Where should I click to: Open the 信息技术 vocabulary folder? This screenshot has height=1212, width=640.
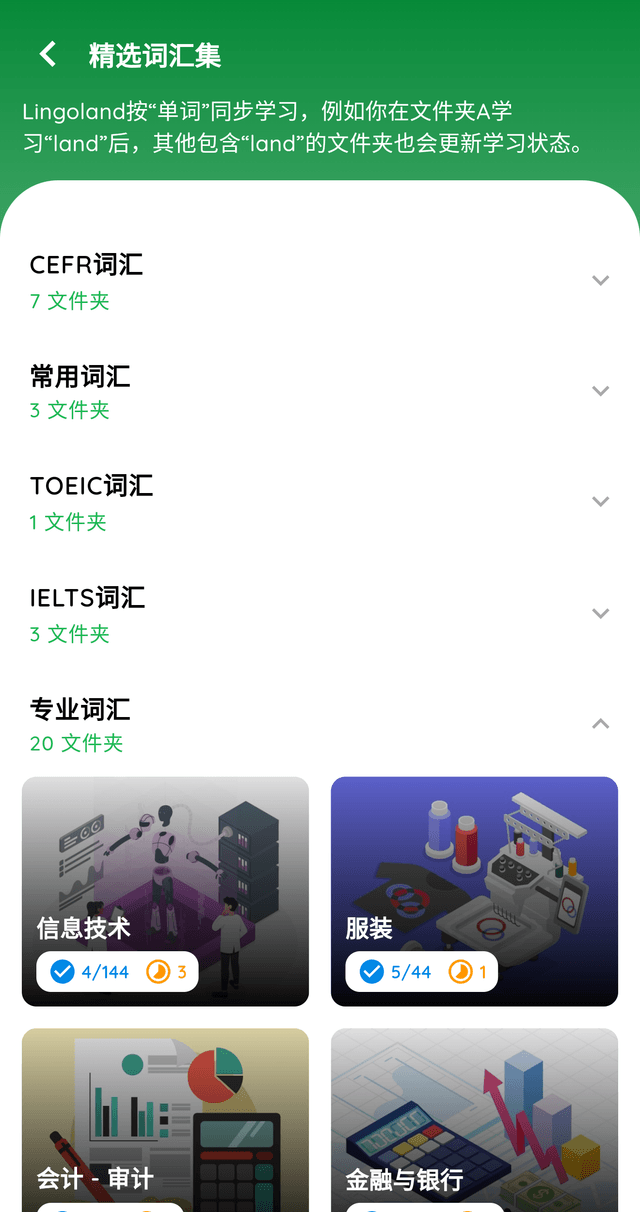[x=165, y=890]
